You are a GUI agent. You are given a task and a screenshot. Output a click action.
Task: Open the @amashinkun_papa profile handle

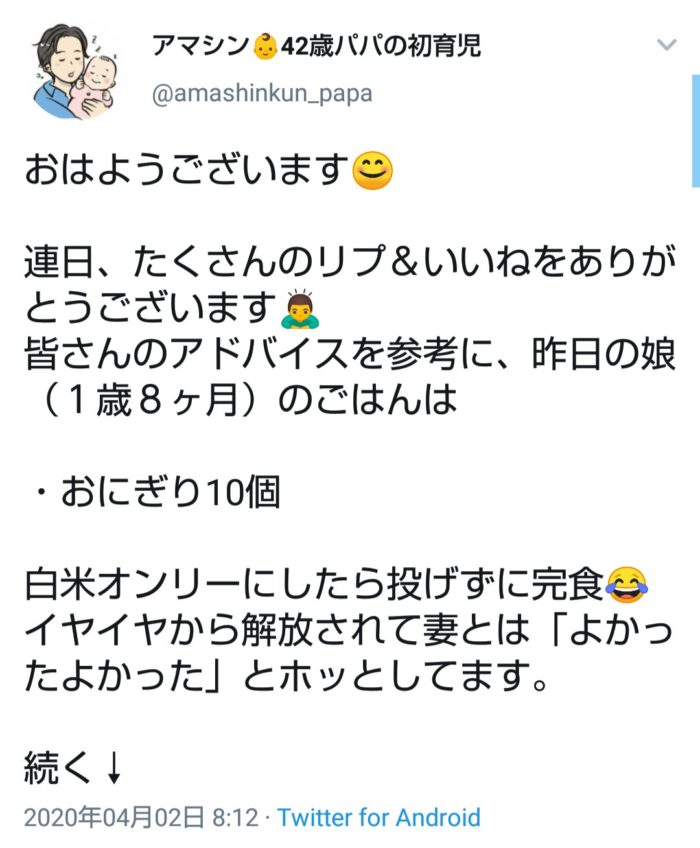(x=261, y=94)
